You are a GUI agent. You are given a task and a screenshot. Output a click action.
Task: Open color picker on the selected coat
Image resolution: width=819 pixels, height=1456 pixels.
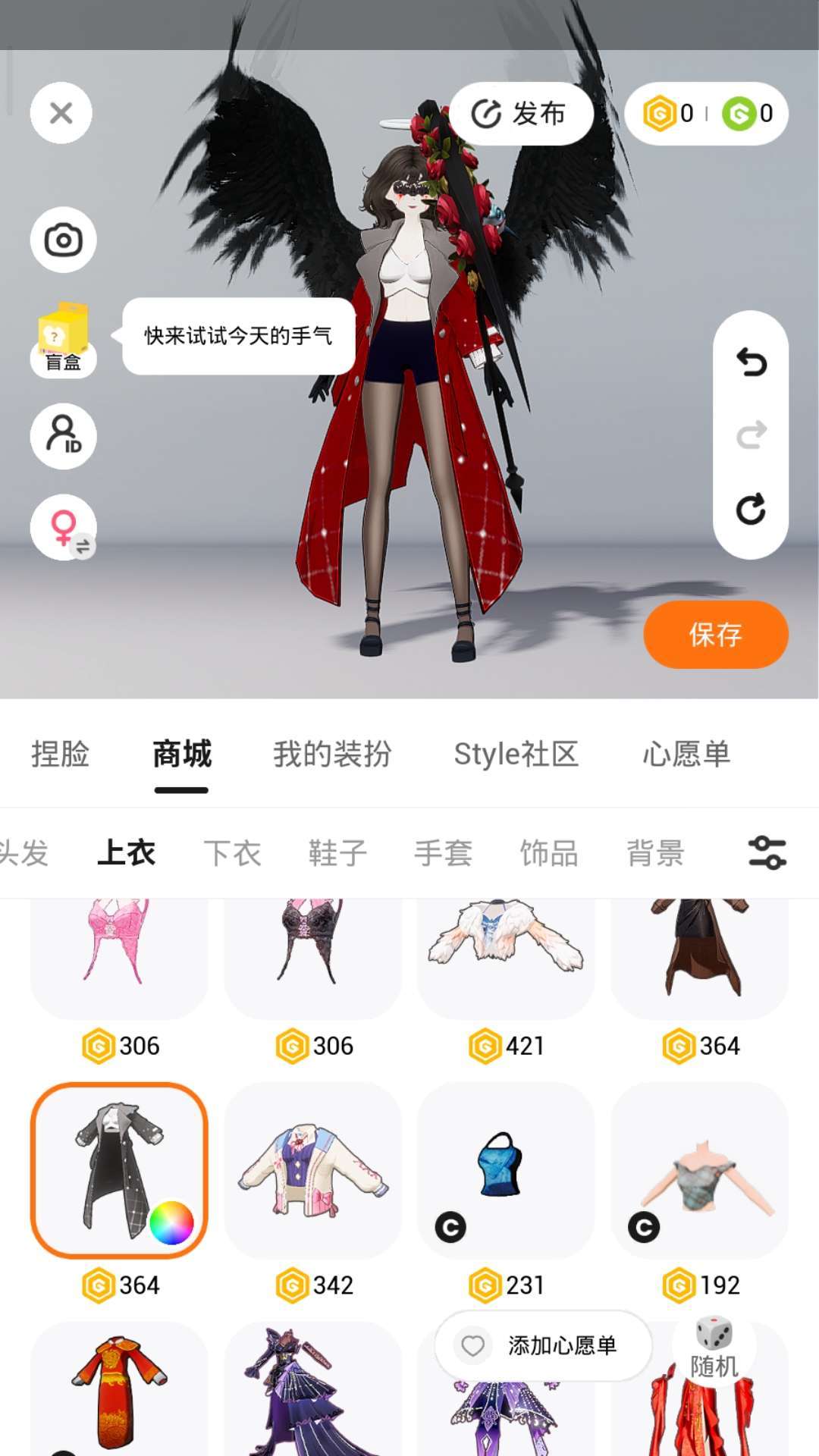pos(172,1222)
